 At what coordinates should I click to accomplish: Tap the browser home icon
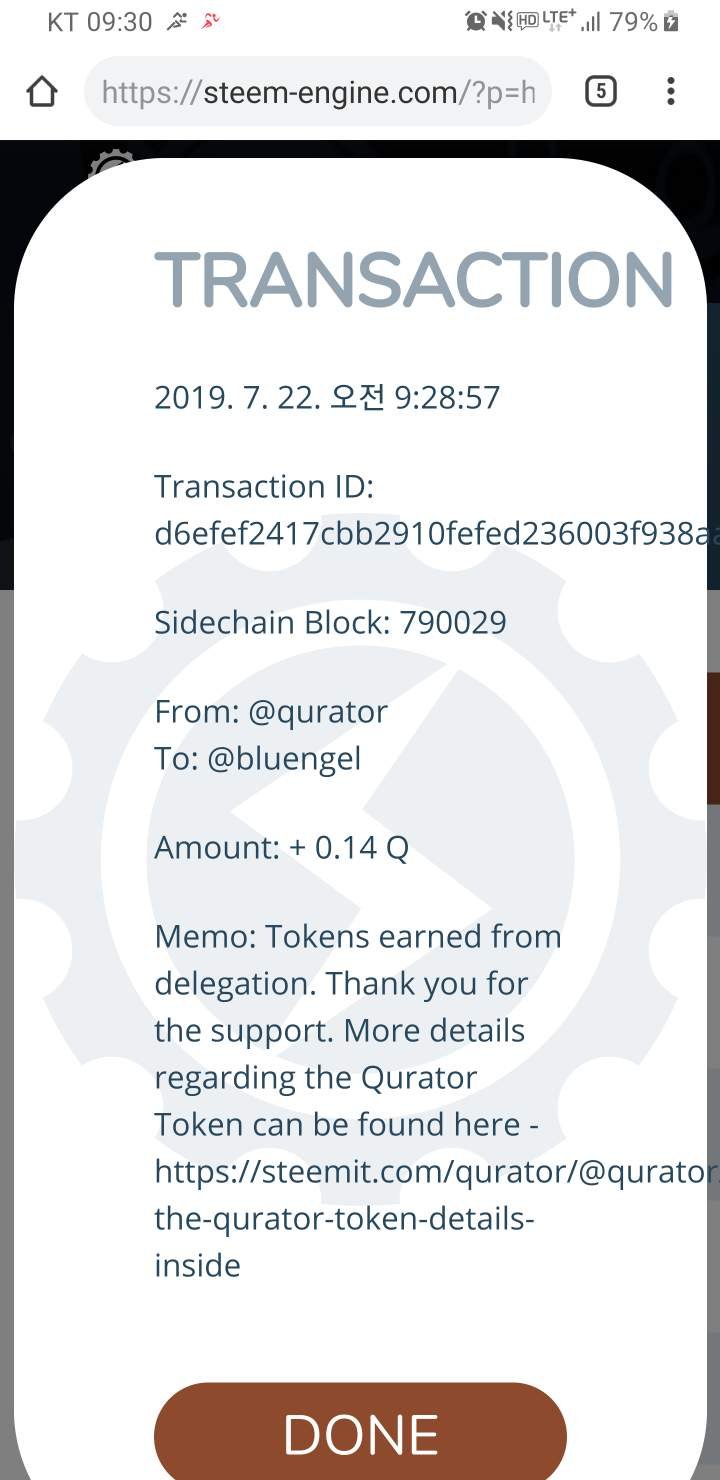[41, 92]
